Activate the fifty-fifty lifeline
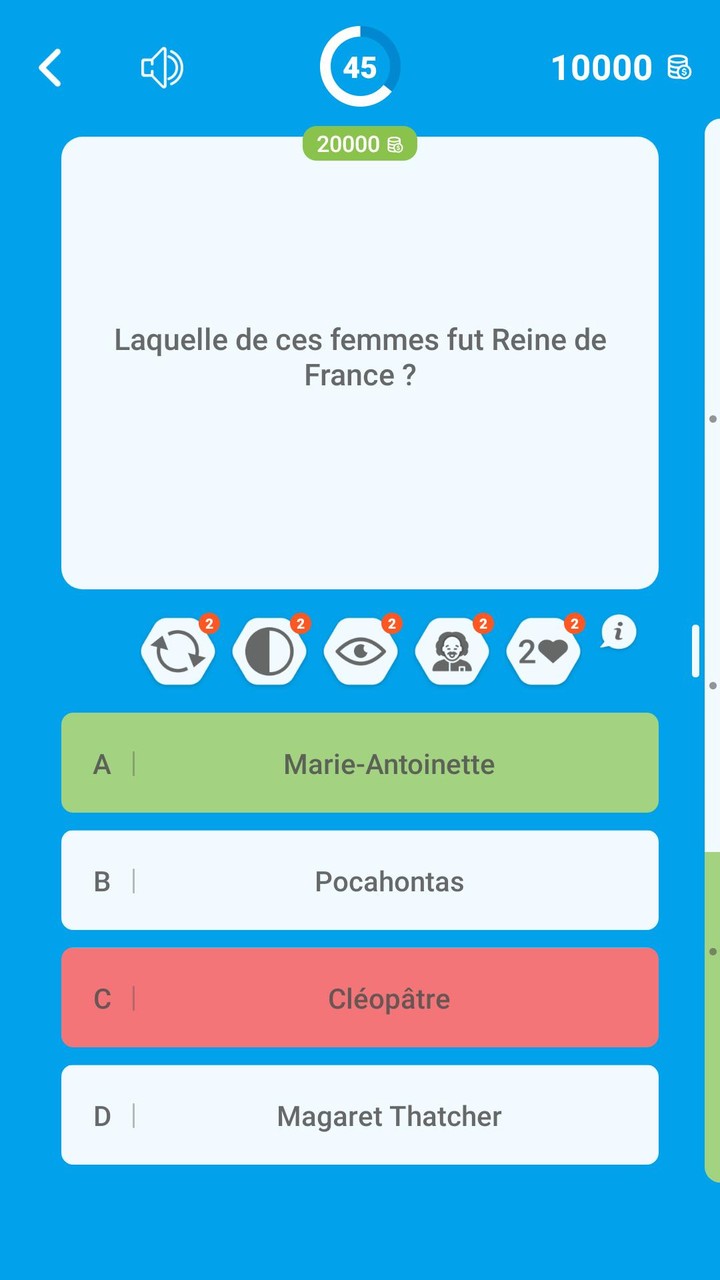Image resolution: width=720 pixels, height=1280 pixels. pos(269,651)
